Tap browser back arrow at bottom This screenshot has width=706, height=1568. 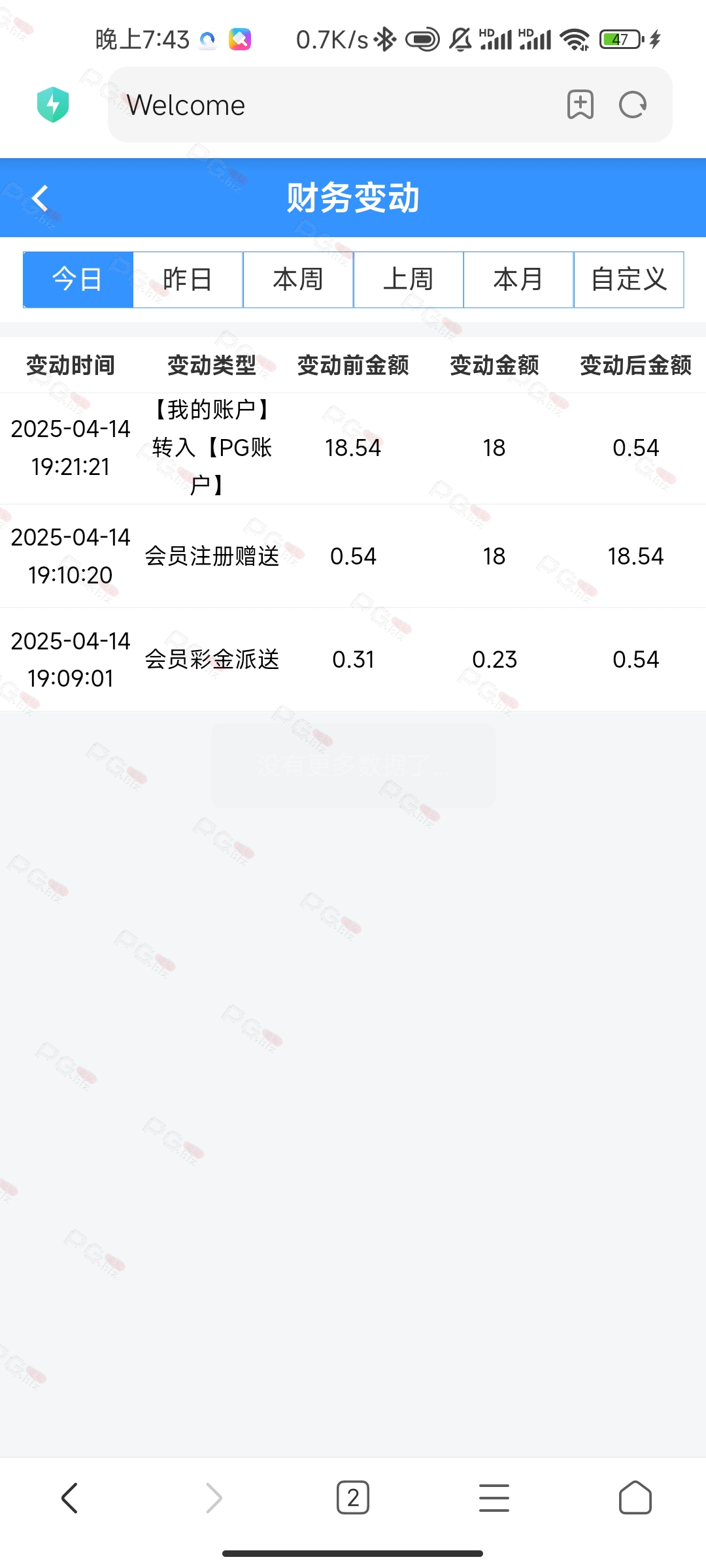click(69, 1497)
